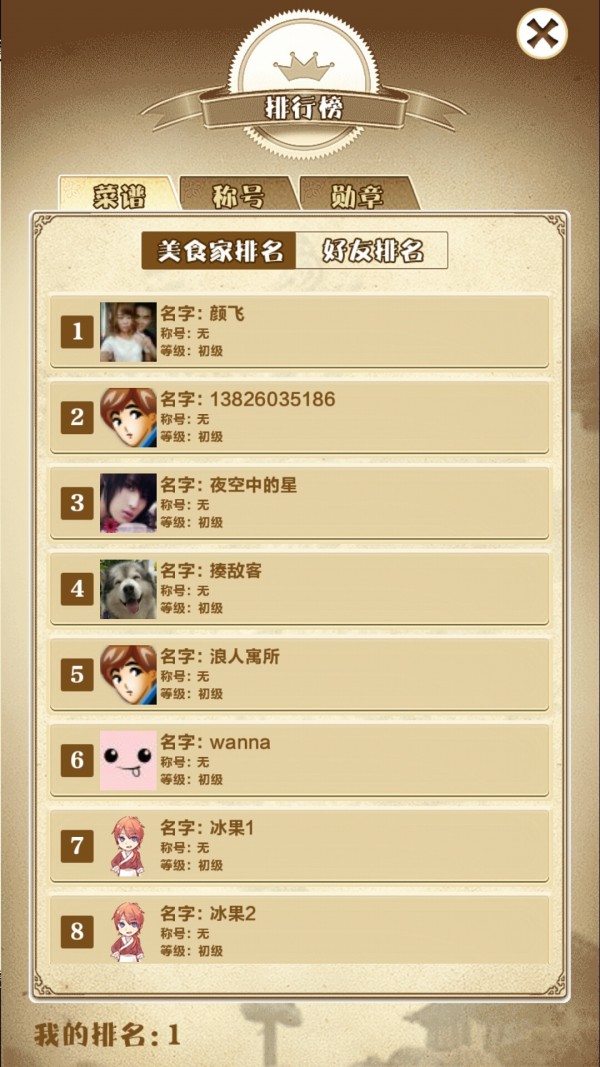This screenshot has height=1067, width=600.
Task: Open the first-place player 颜飞
Action: click(x=300, y=331)
